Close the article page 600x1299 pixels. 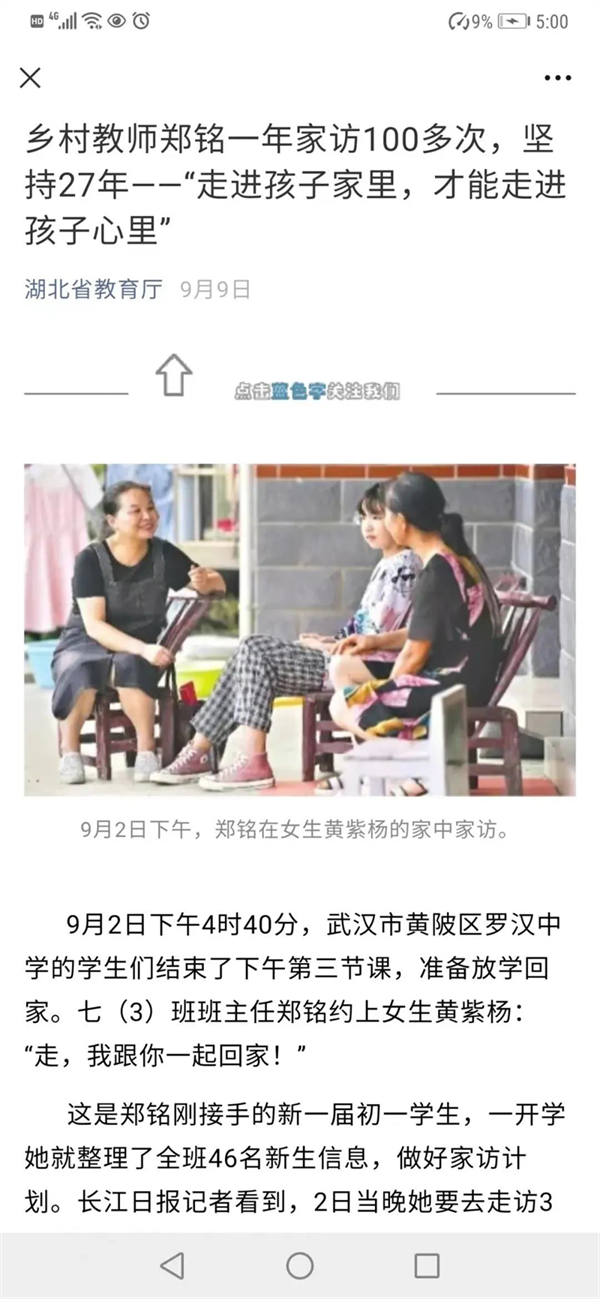pos(31,77)
